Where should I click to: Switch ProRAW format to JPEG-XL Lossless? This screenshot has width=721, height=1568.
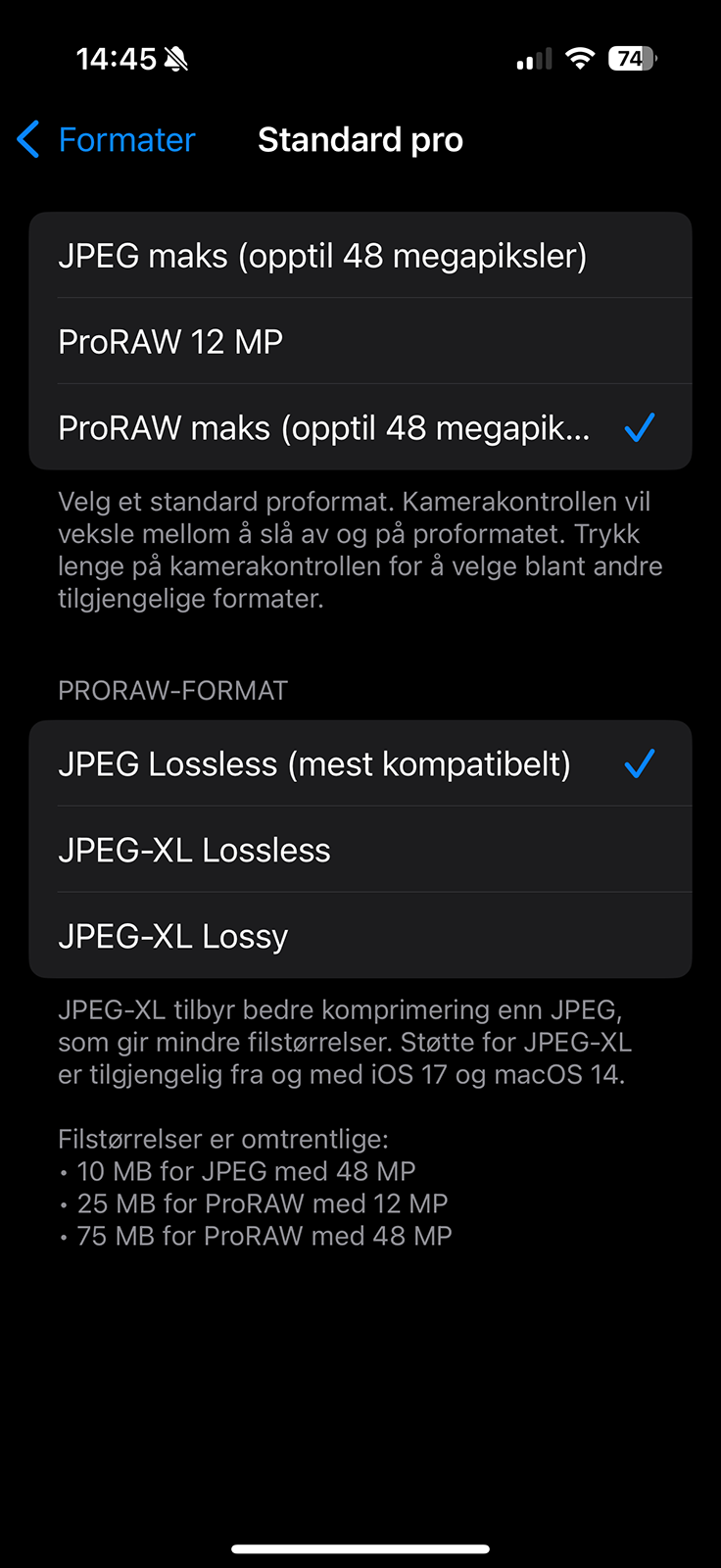[360, 850]
